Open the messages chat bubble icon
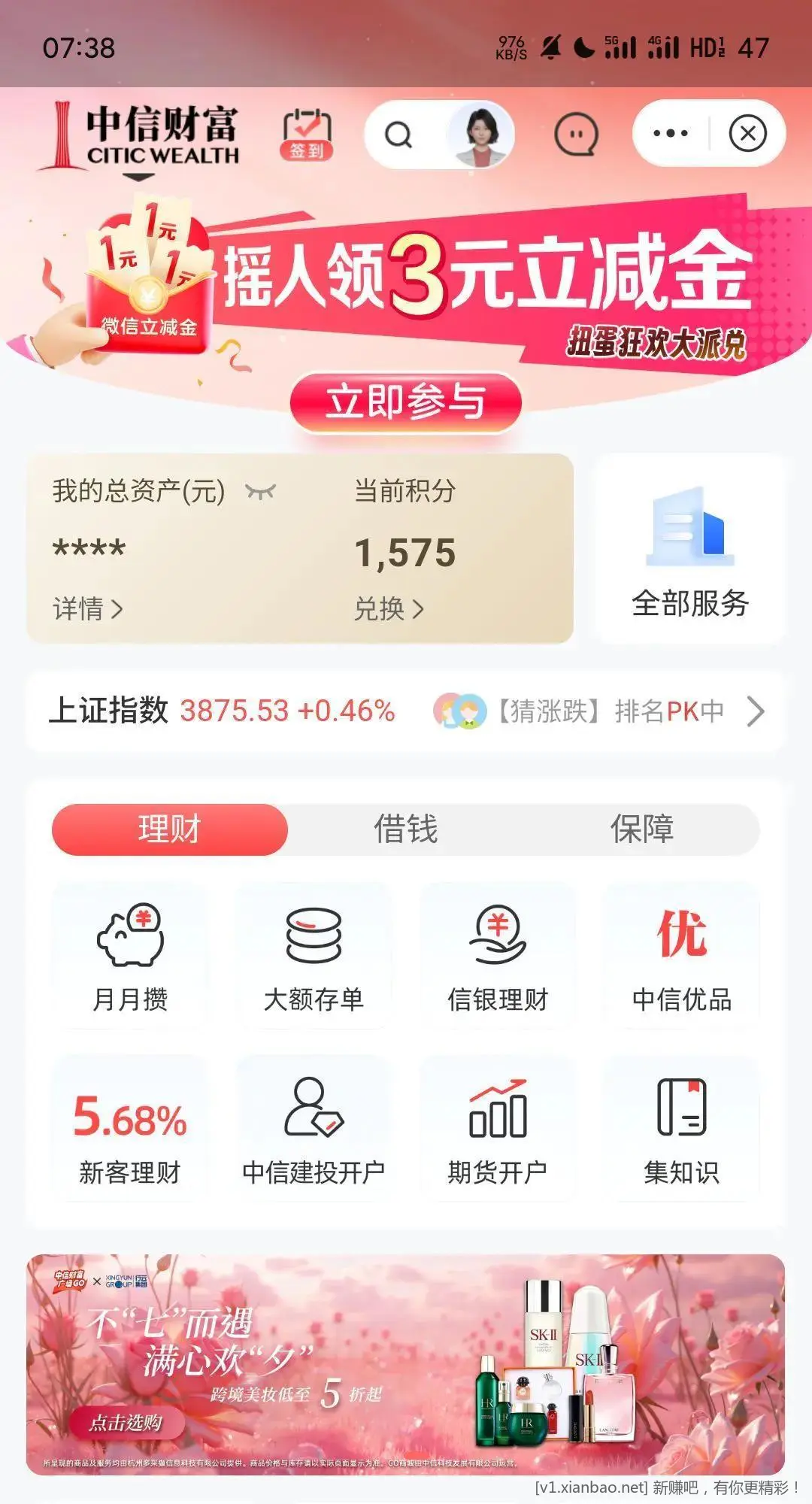 (576, 135)
